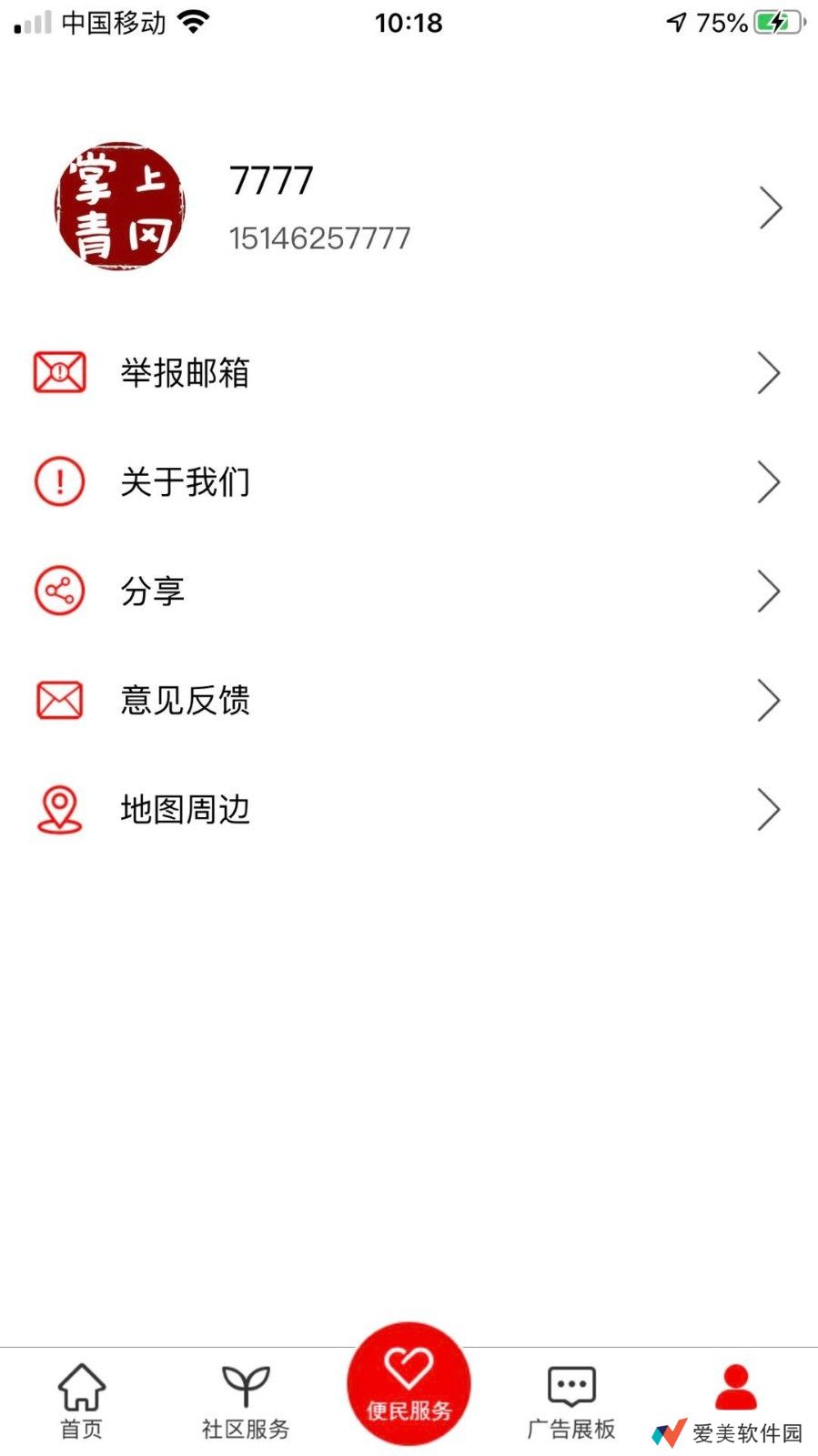Tap the home icon above 首页
This screenshot has height=1456, width=818.
[x=80, y=1387]
